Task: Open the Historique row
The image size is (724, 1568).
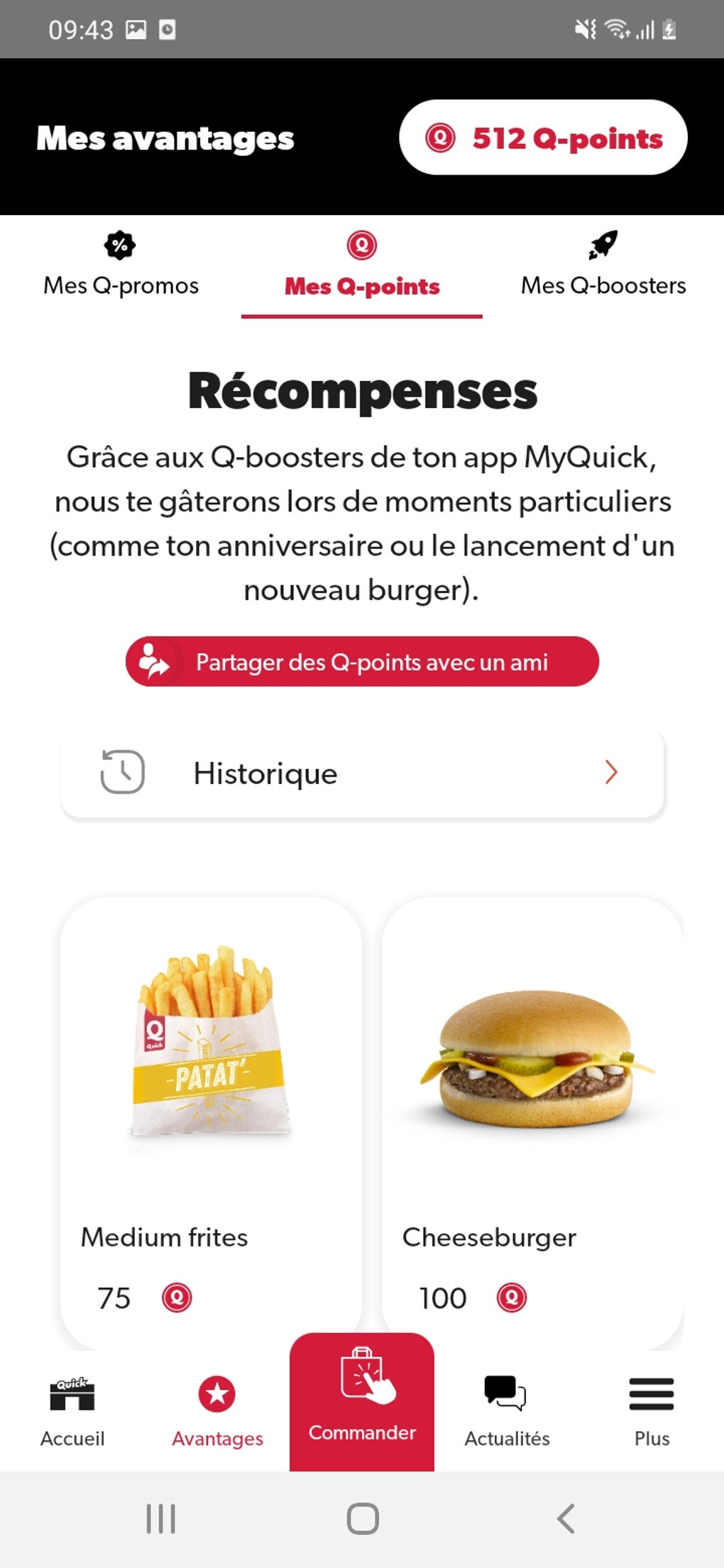Action: (x=362, y=773)
